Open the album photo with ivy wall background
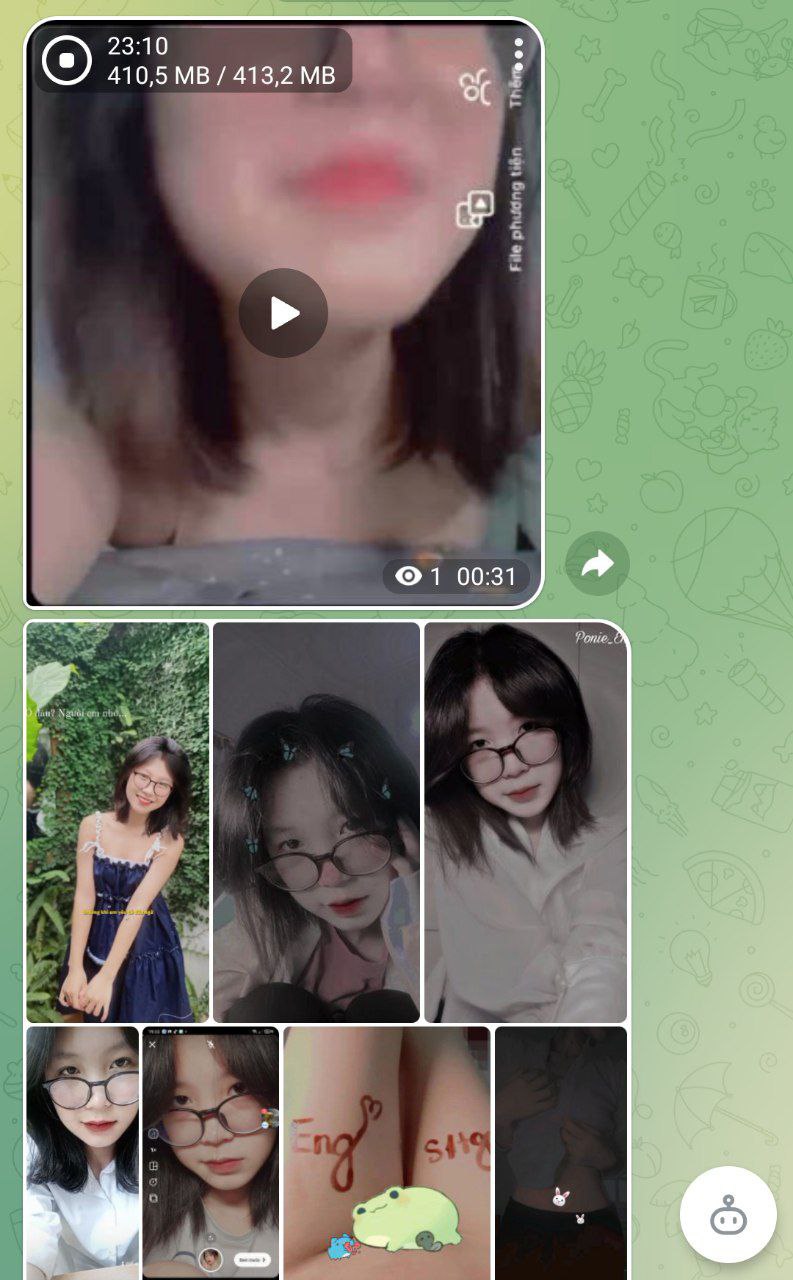Image resolution: width=793 pixels, height=1280 pixels. tap(118, 822)
